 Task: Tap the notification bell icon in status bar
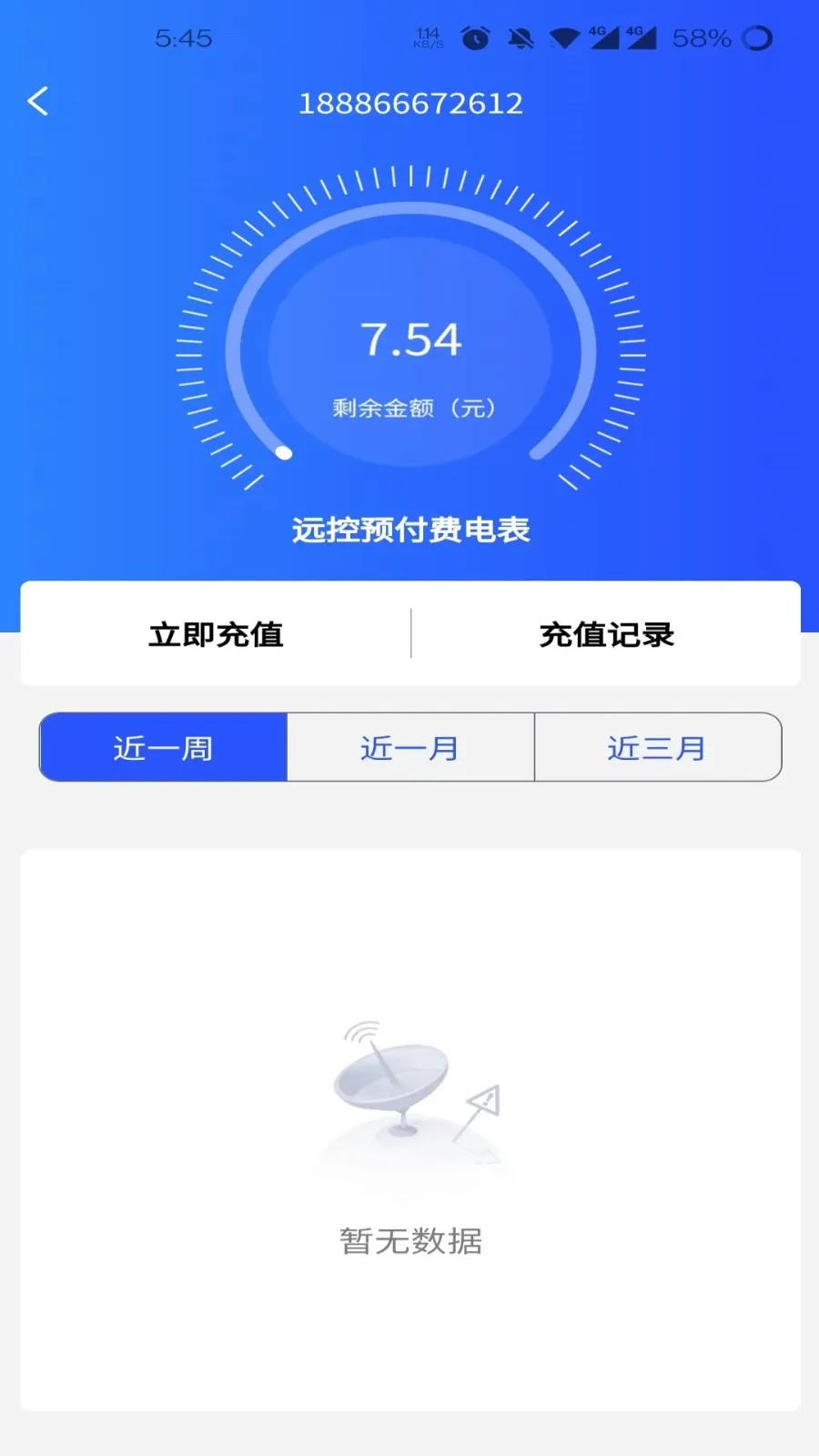click(x=520, y=38)
